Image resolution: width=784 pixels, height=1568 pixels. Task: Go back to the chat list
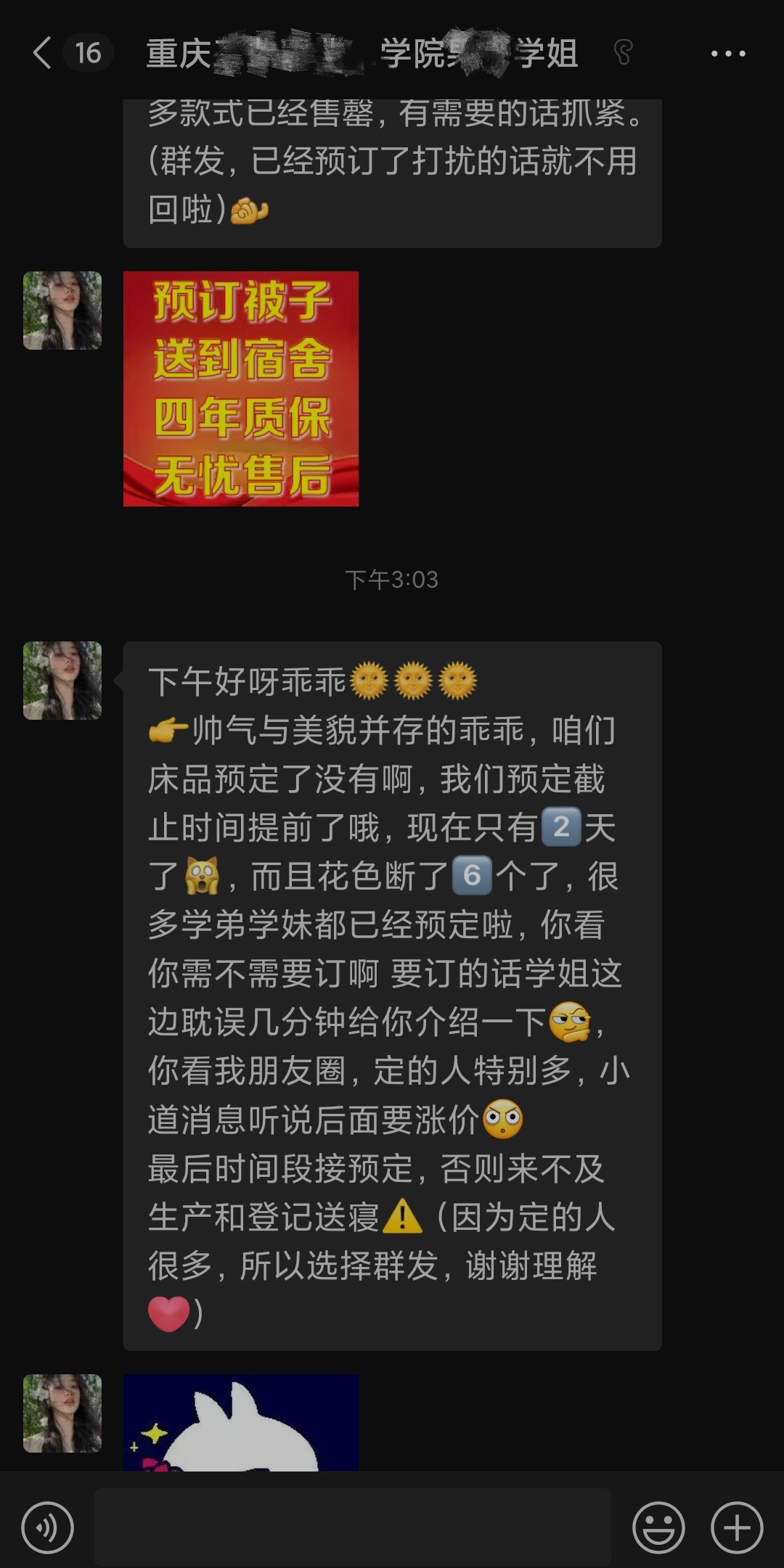pyautogui.click(x=44, y=53)
